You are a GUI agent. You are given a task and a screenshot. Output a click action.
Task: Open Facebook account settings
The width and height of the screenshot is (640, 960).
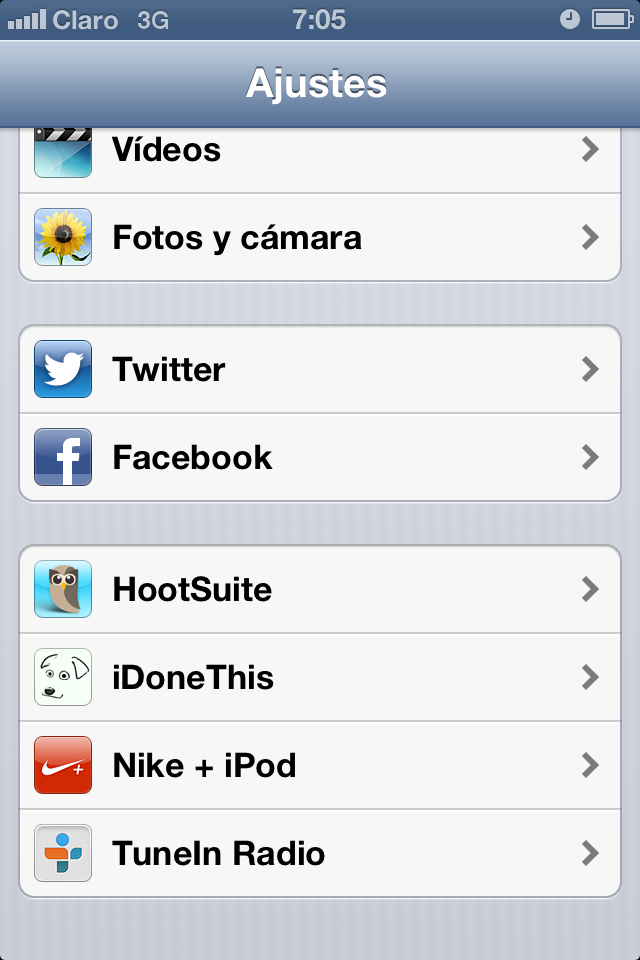point(320,457)
